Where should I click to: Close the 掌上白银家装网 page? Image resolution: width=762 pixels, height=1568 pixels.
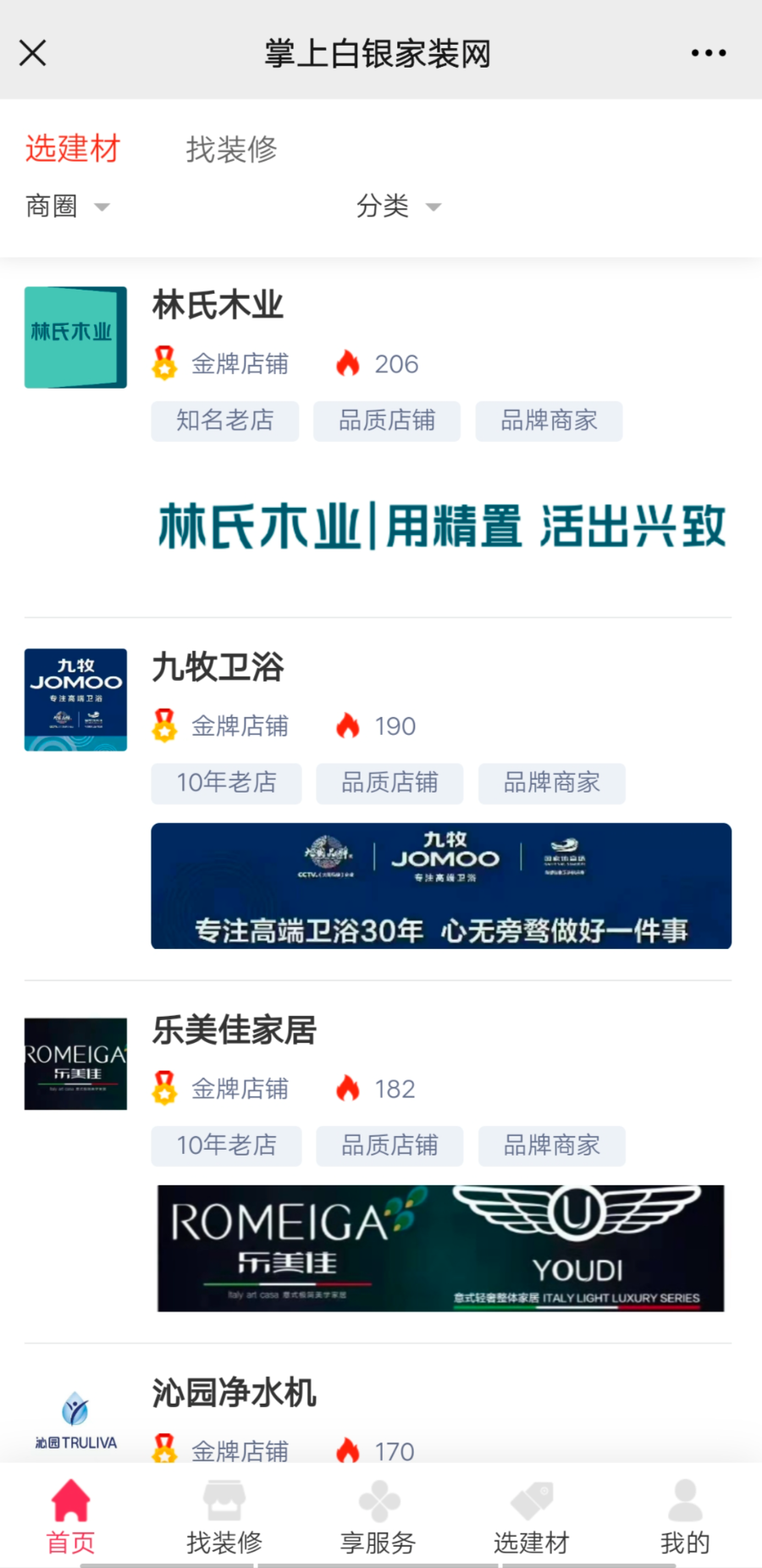(x=33, y=52)
